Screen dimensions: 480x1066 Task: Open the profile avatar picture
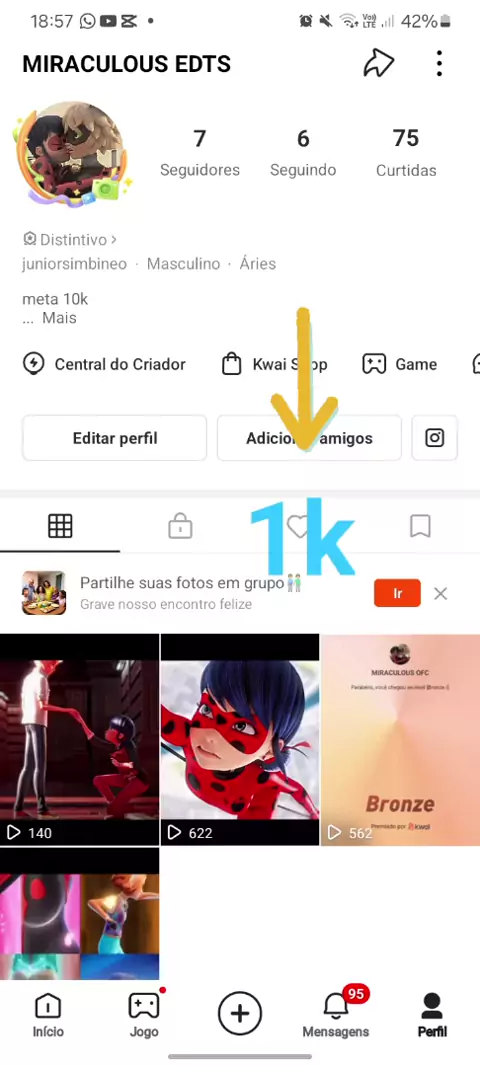[71, 153]
